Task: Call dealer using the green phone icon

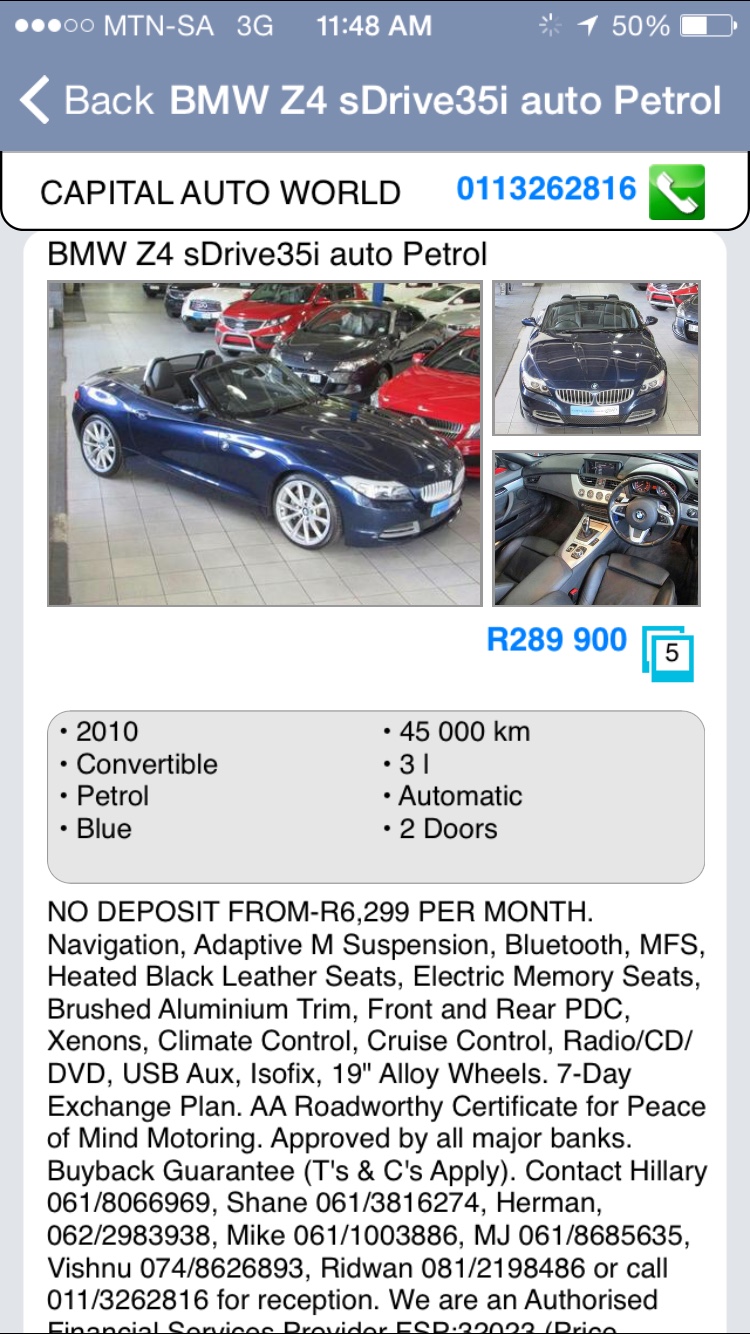Action: tap(677, 191)
